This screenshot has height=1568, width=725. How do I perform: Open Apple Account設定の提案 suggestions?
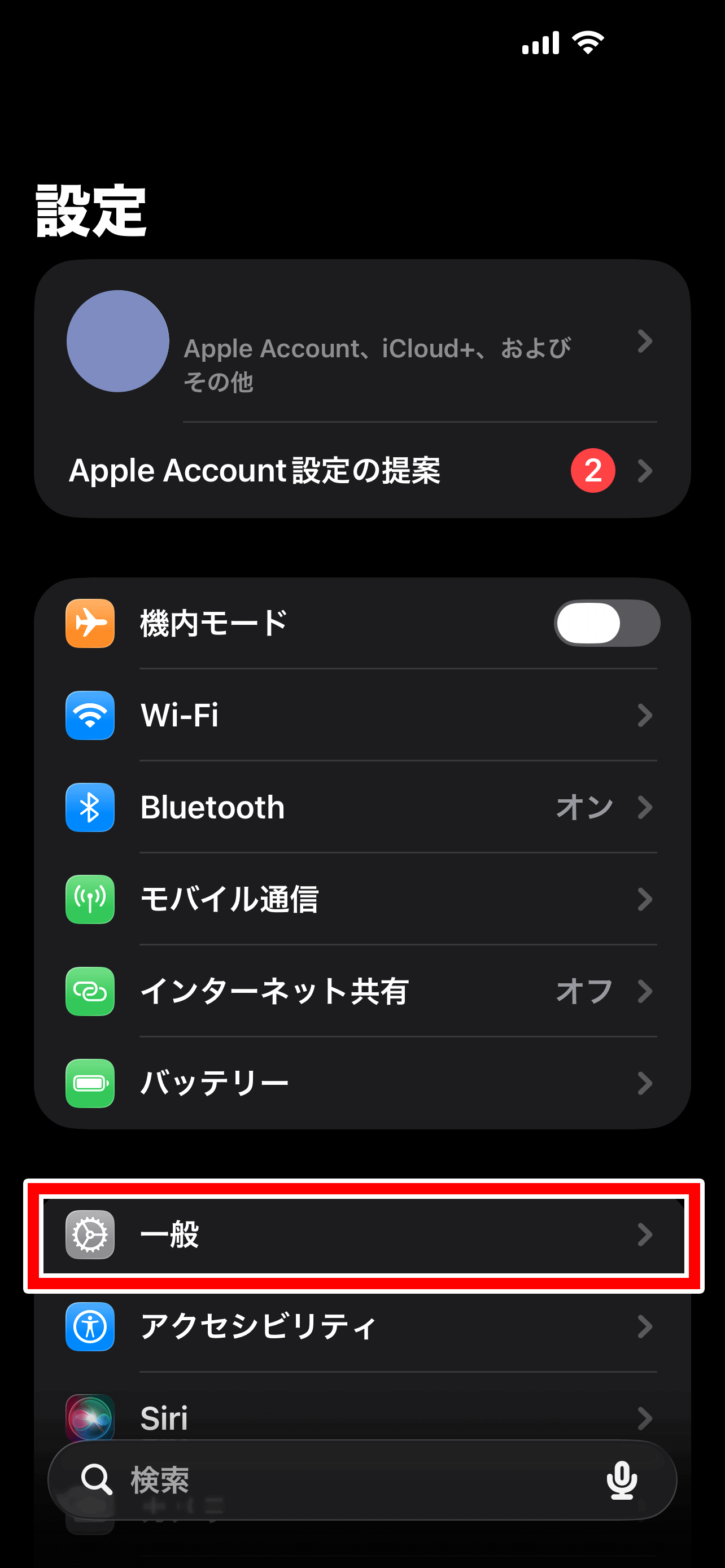361,471
